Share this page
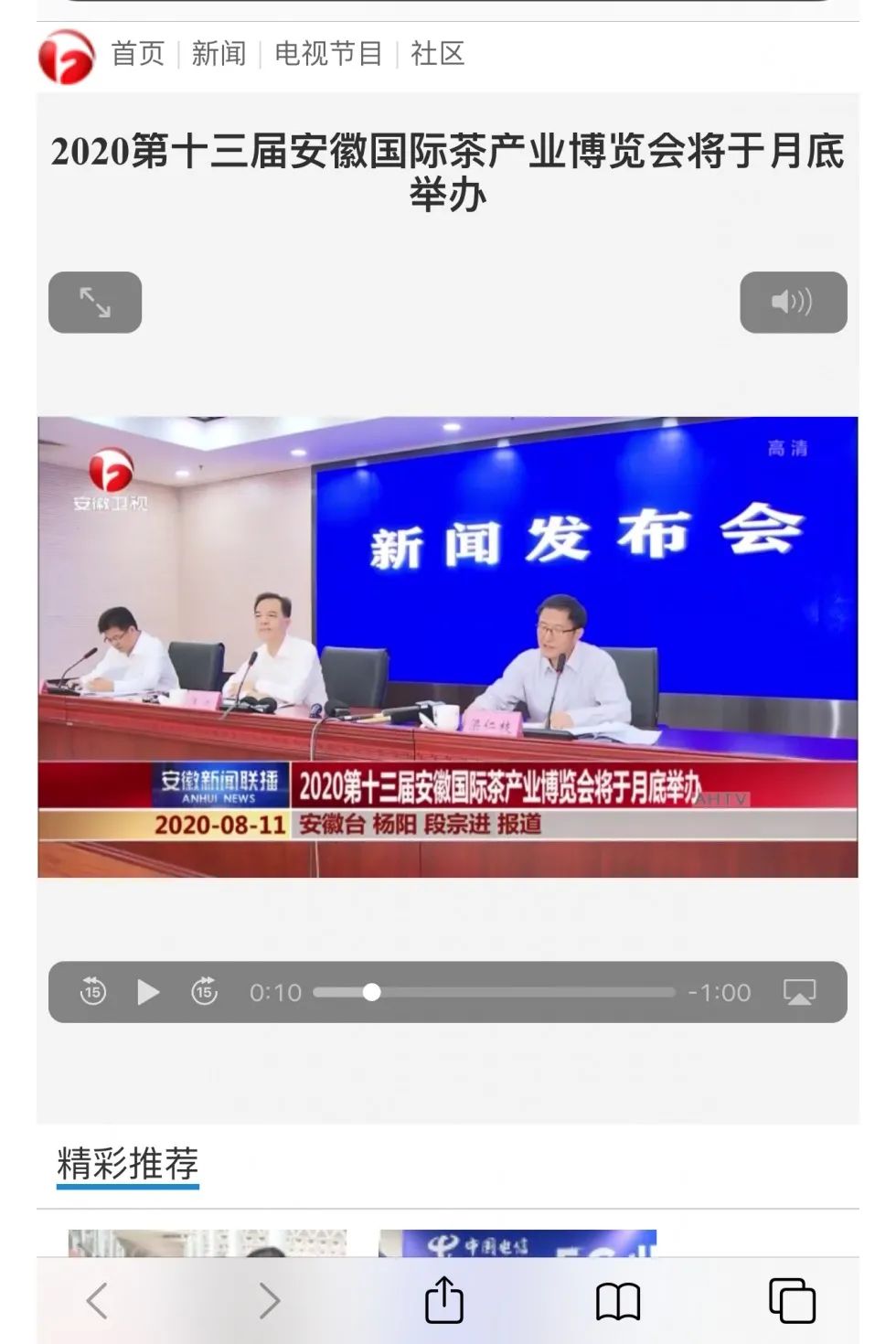Image resolution: width=896 pixels, height=1344 pixels. point(444,1300)
